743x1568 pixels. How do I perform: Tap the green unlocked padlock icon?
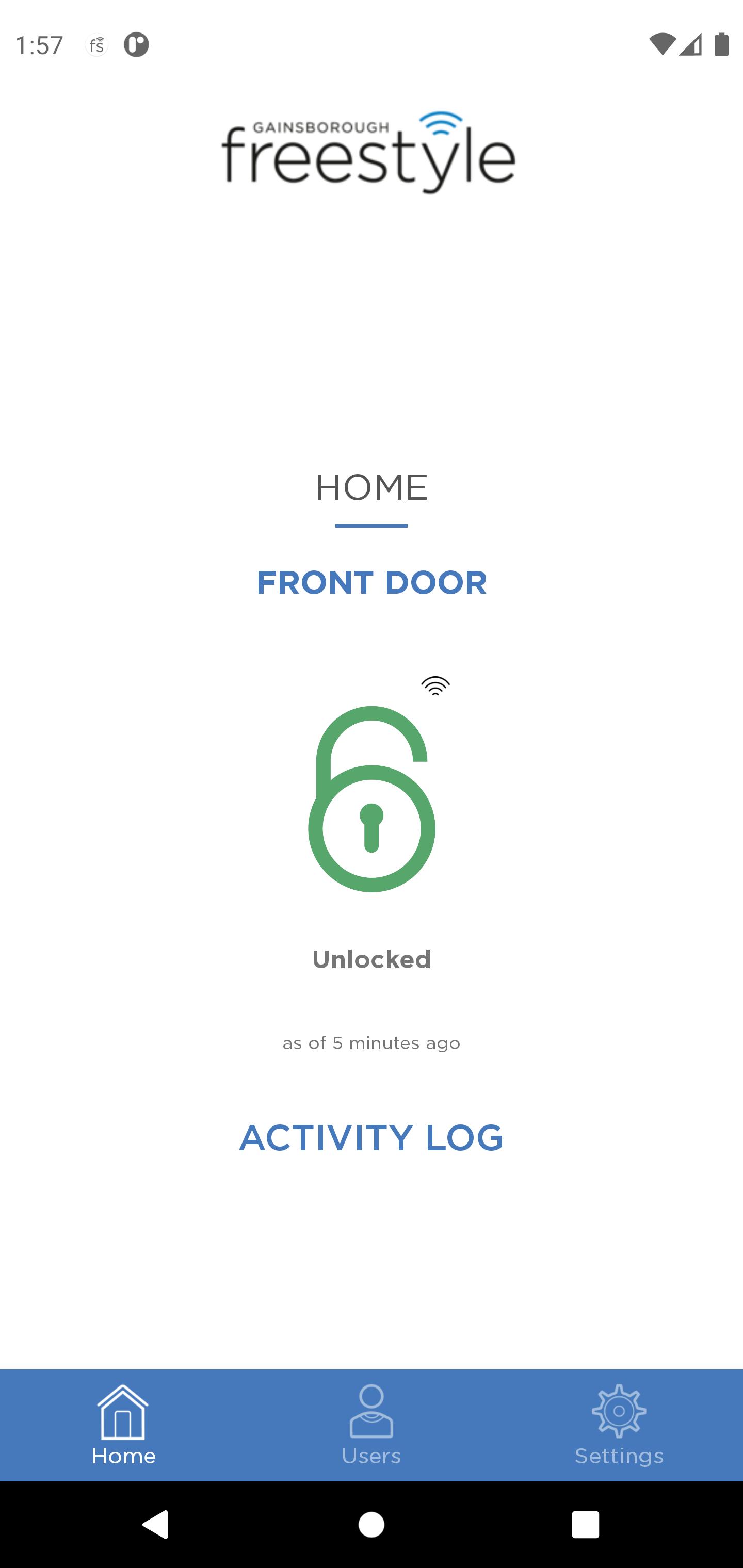(372, 798)
